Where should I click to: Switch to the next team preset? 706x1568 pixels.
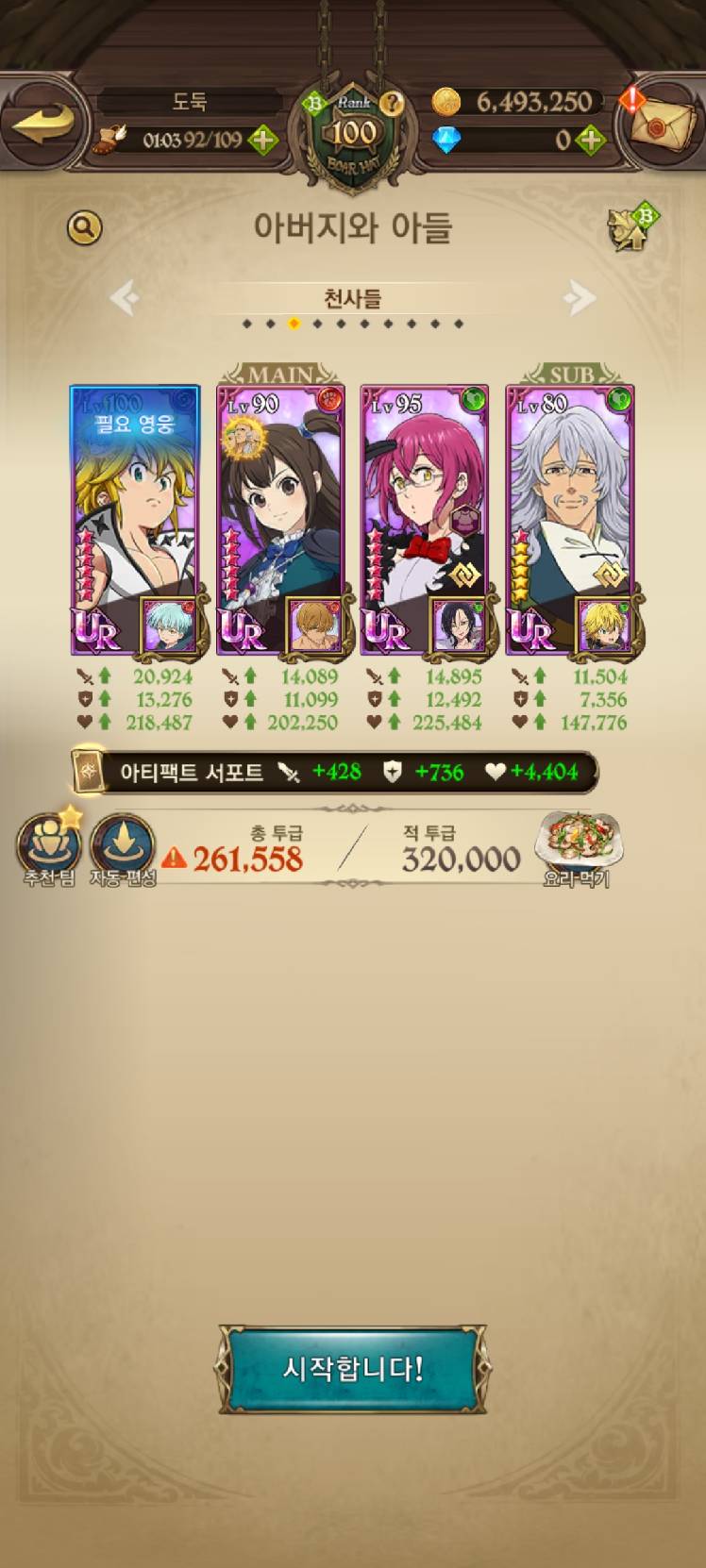[x=580, y=299]
